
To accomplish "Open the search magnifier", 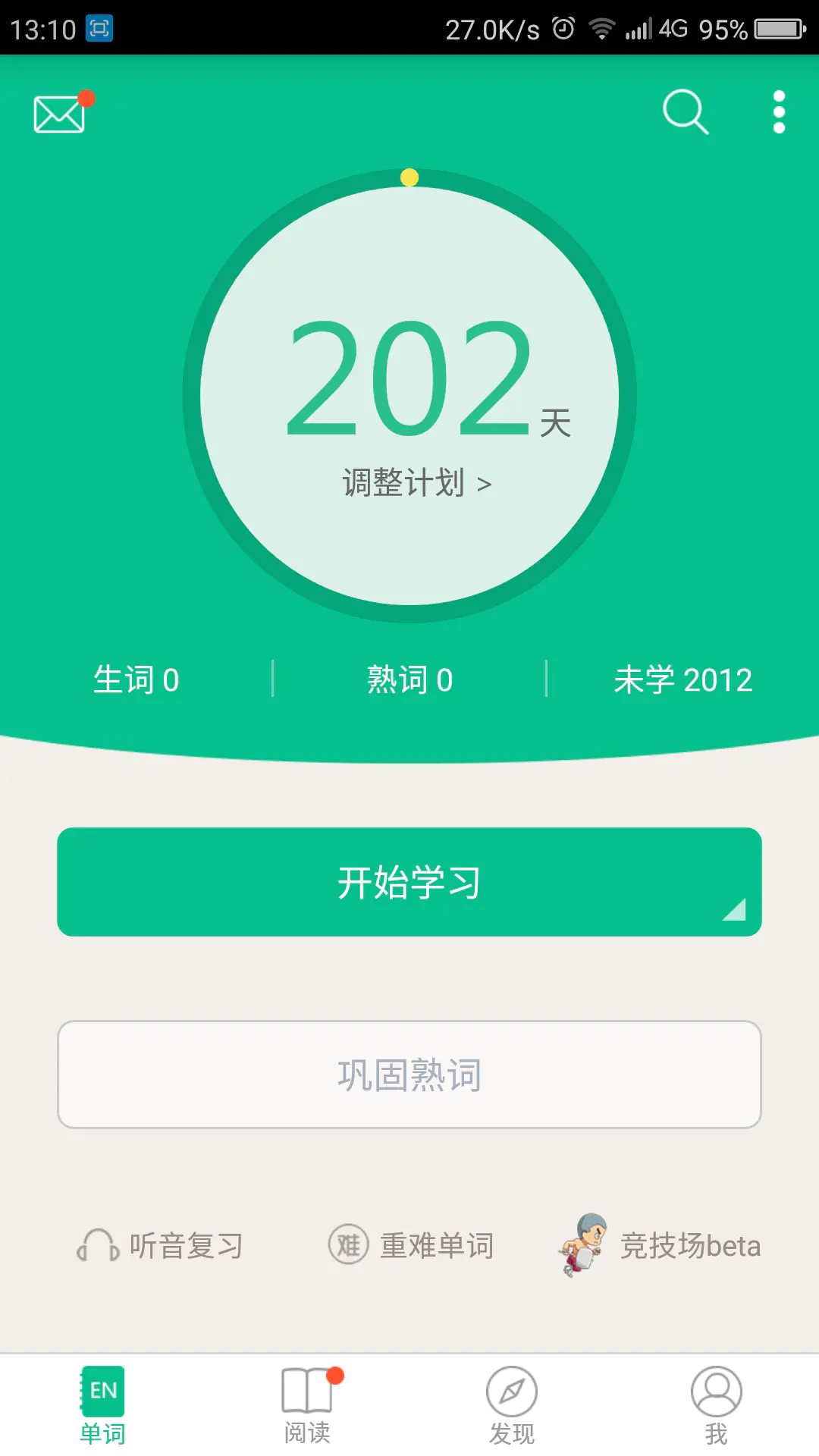I will pos(686,112).
